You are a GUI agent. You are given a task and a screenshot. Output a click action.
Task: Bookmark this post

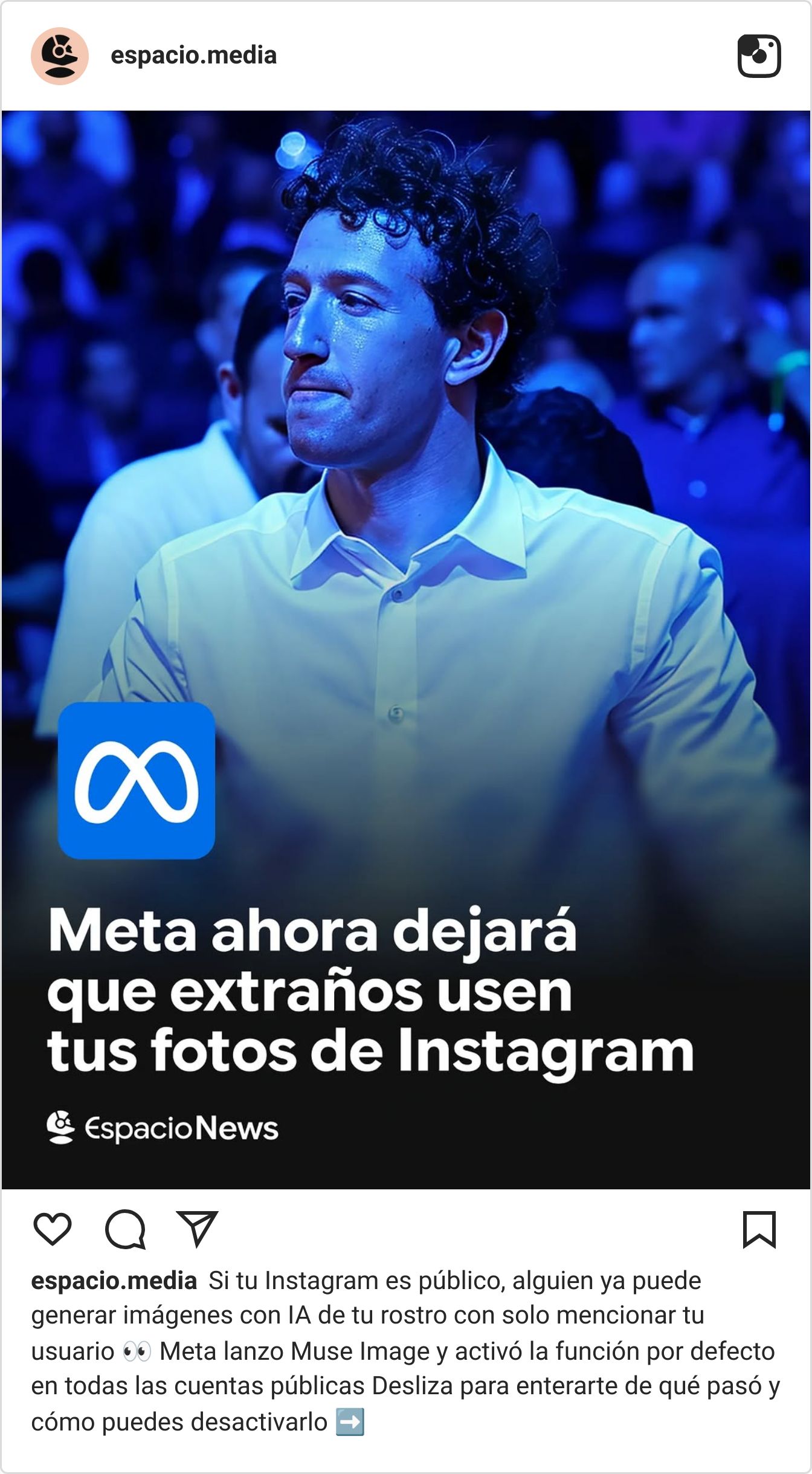click(759, 1229)
